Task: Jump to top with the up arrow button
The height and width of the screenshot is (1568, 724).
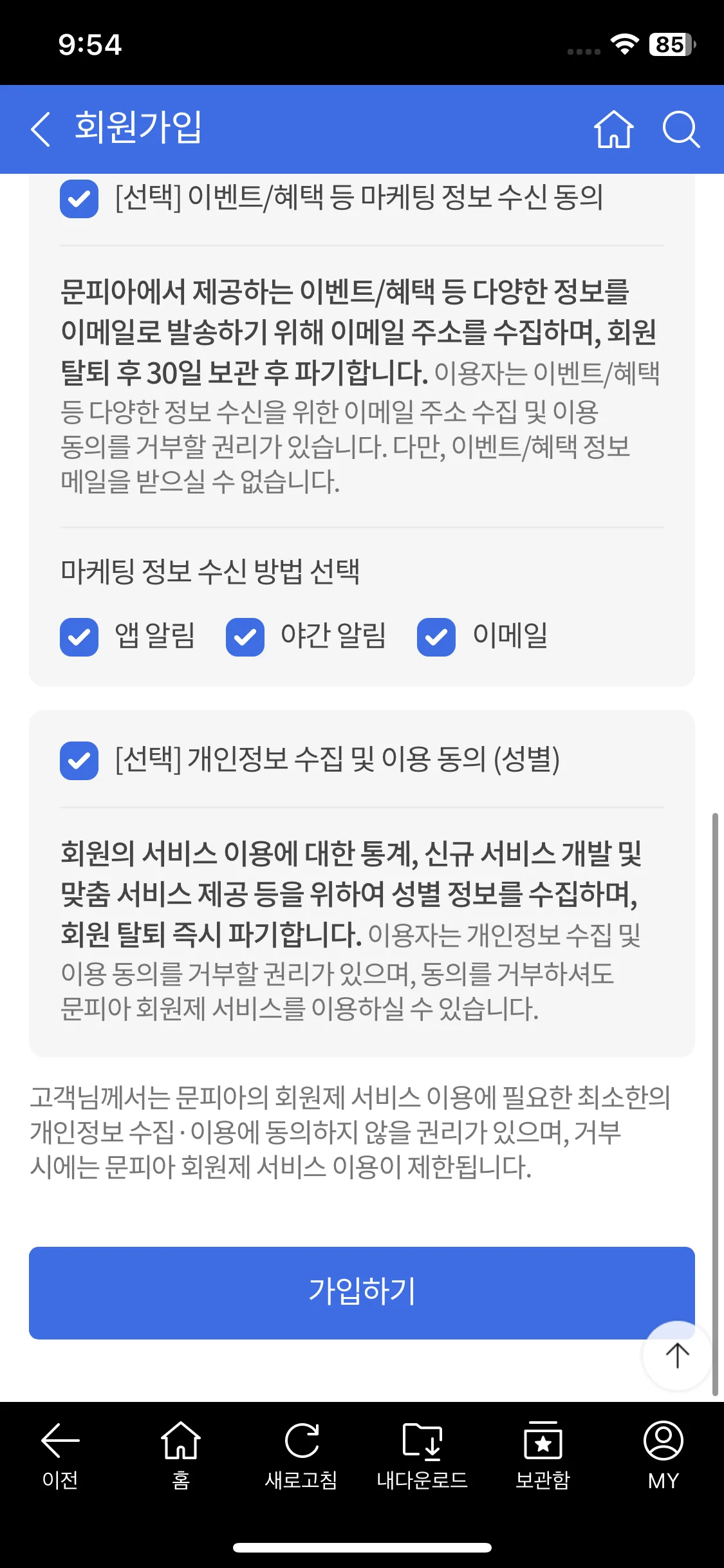Action: click(x=676, y=1355)
